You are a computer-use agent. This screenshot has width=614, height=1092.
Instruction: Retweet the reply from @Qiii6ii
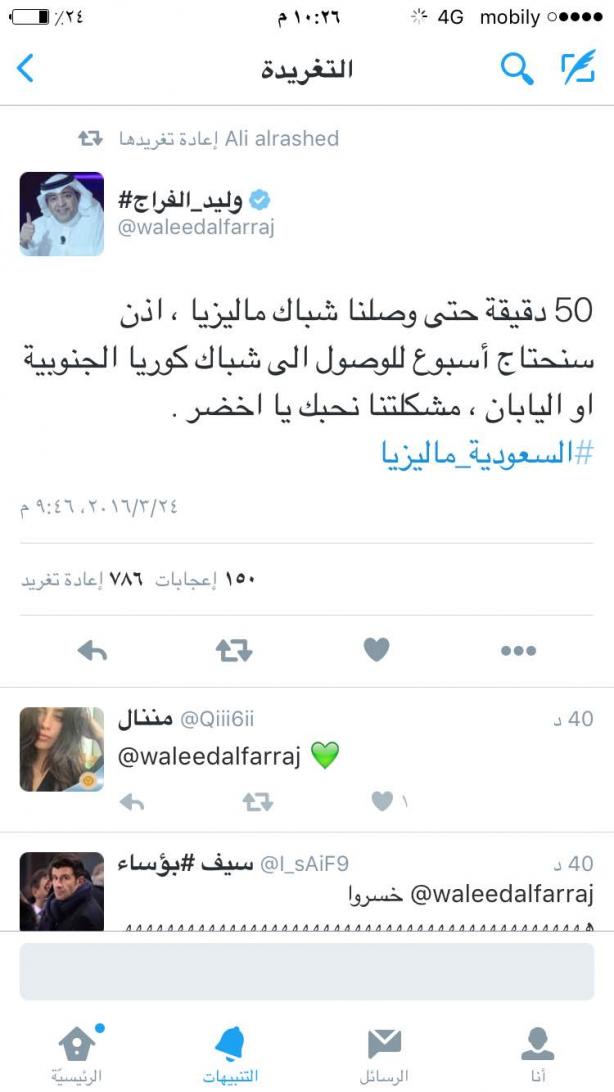tap(258, 801)
